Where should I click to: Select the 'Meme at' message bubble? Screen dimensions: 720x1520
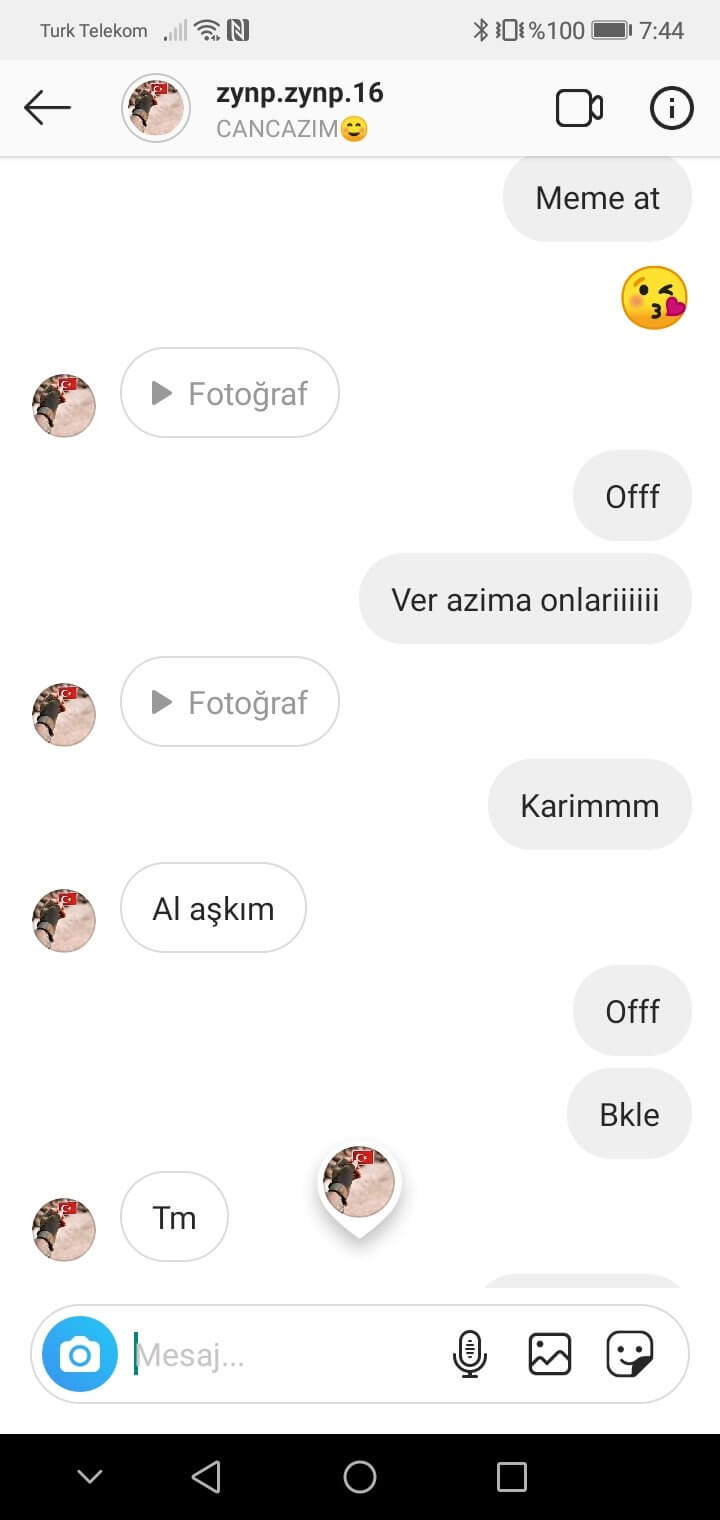(x=597, y=198)
